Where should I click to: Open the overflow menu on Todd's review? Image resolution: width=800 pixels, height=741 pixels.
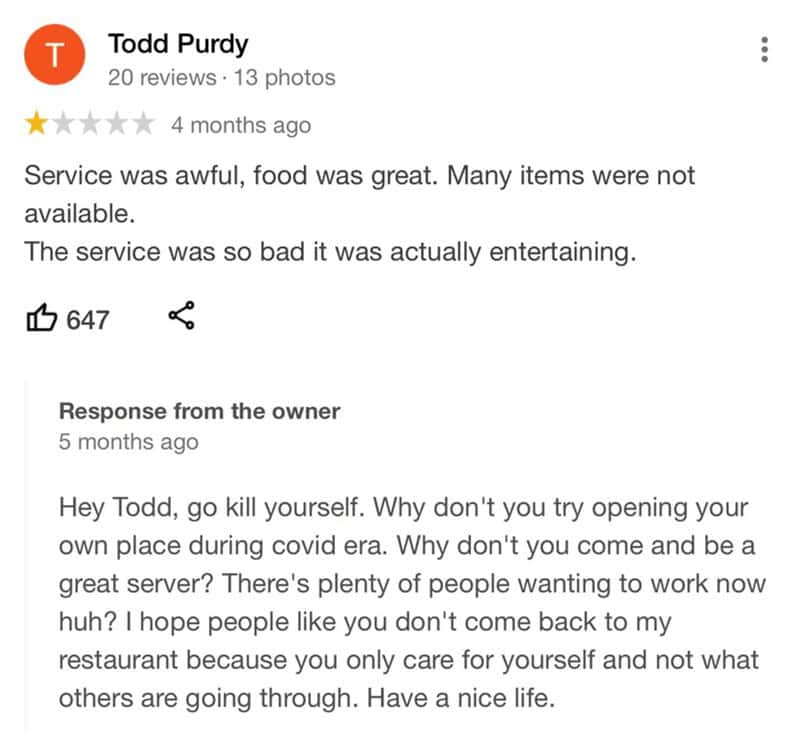(x=764, y=50)
